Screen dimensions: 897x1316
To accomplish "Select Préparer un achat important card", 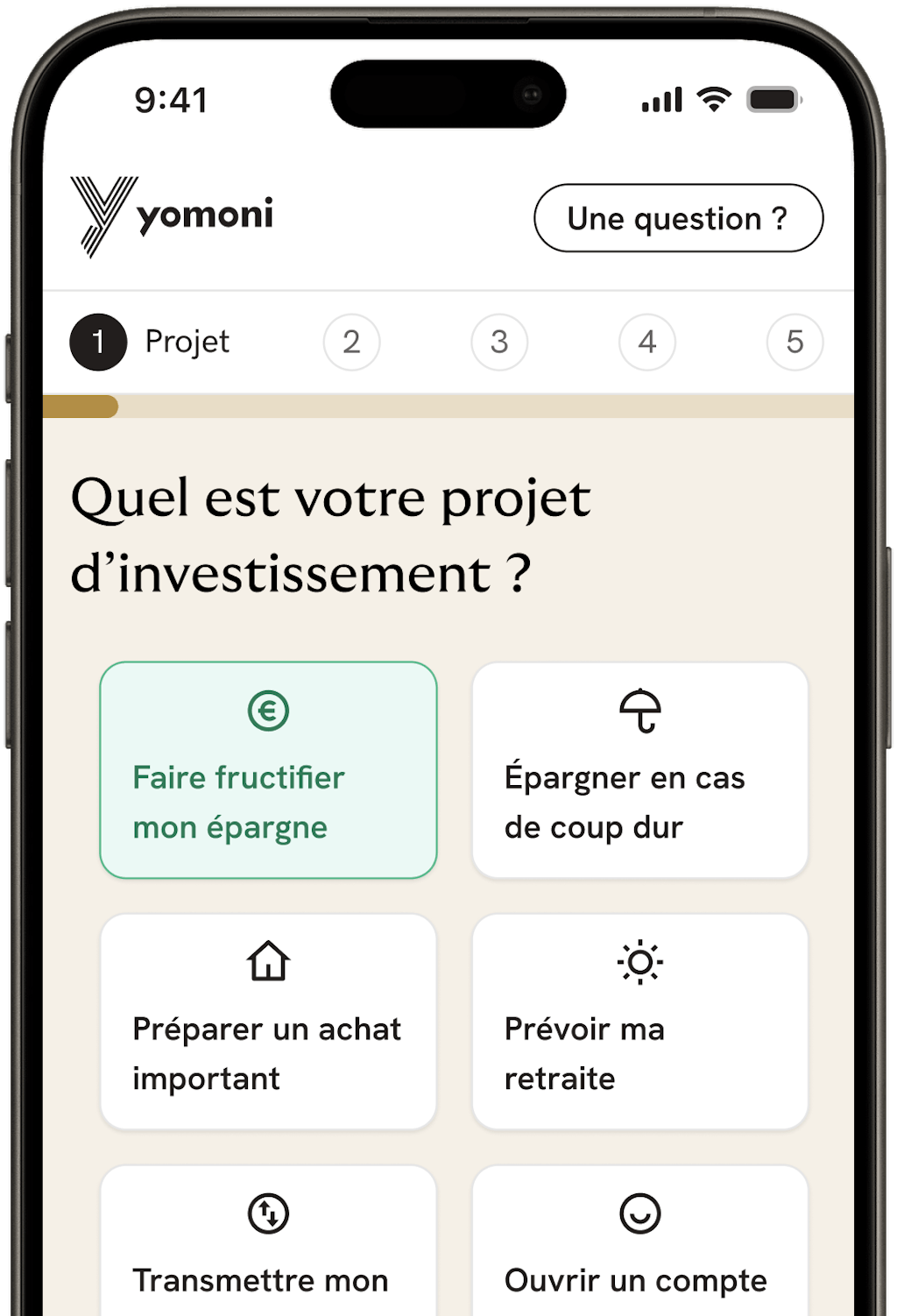I will pyautogui.click(x=268, y=1021).
